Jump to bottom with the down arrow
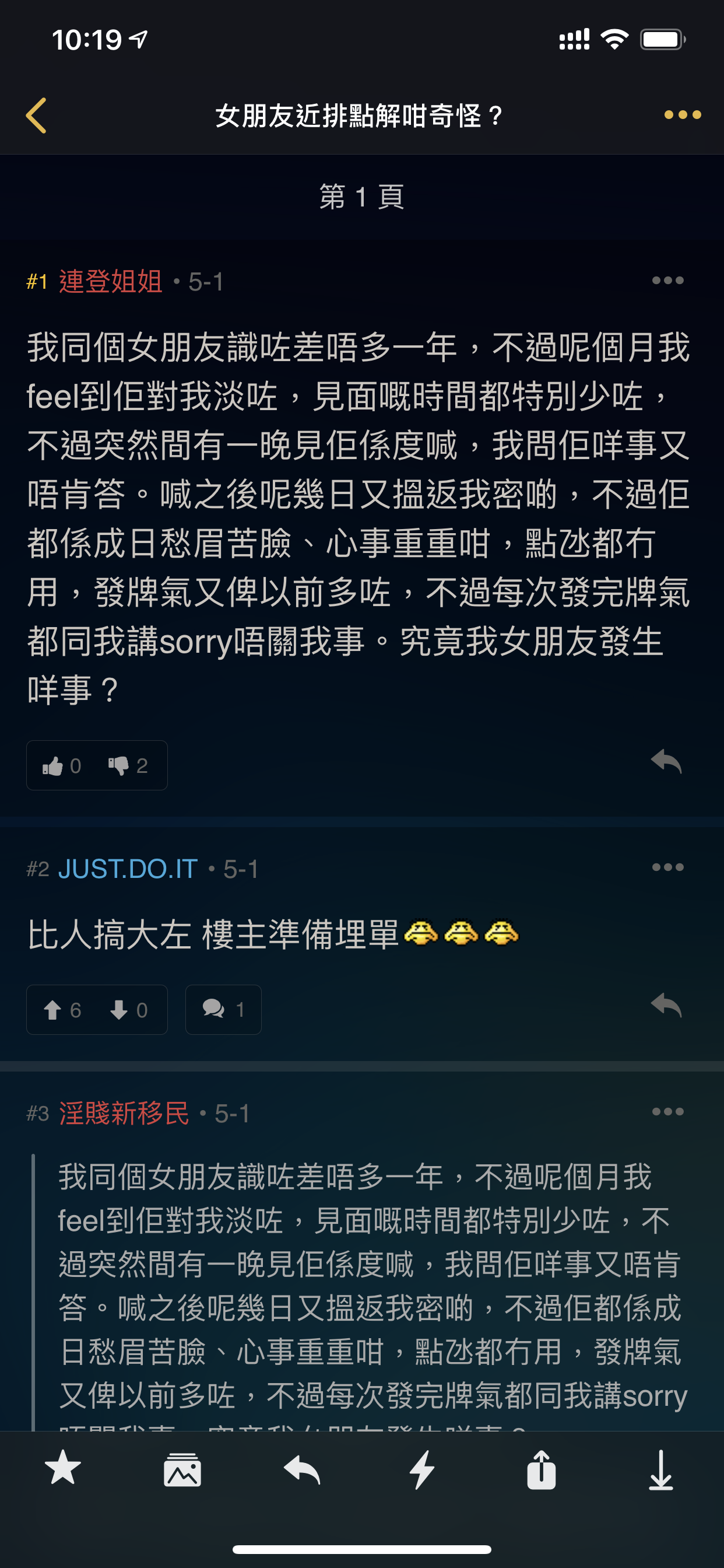 point(660,1469)
